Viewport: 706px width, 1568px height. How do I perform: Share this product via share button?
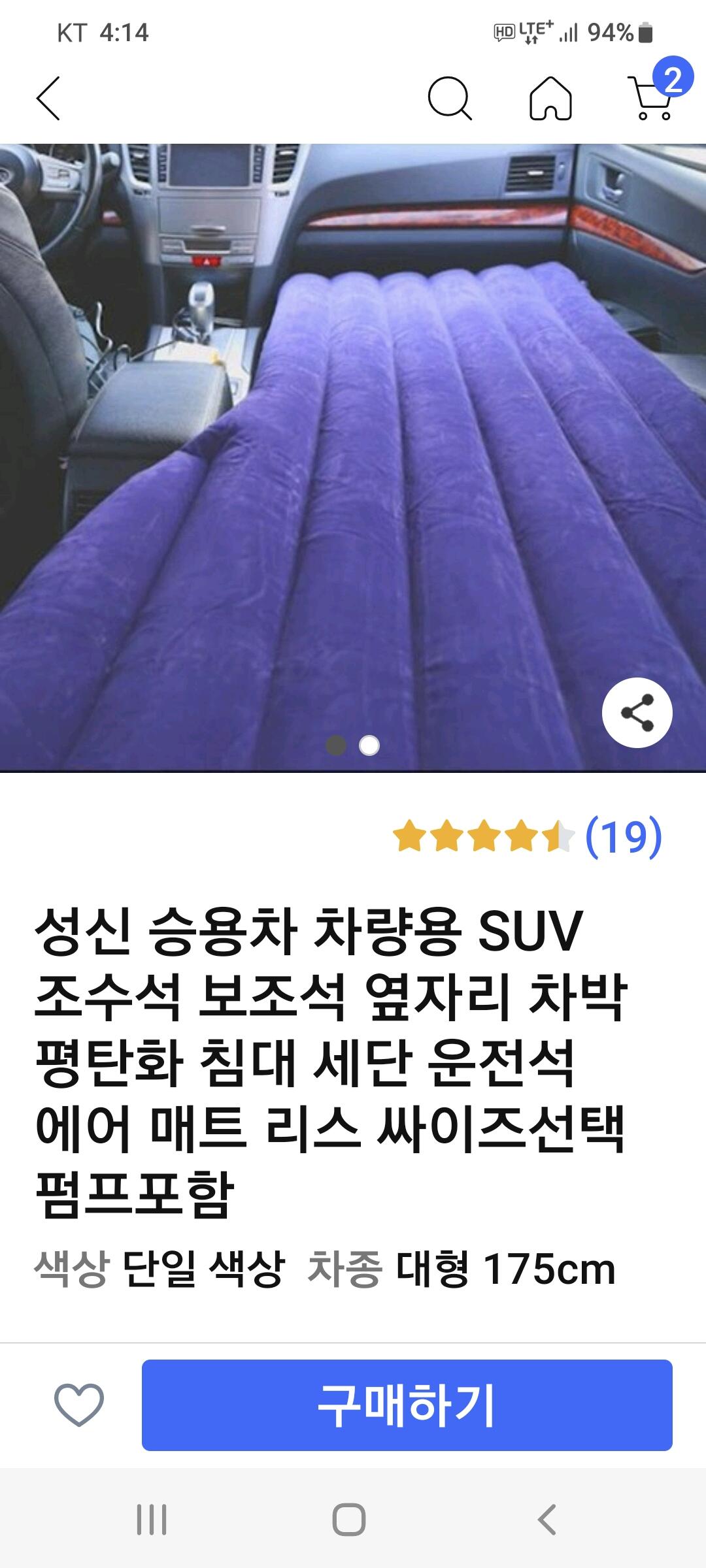coord(637,712)
